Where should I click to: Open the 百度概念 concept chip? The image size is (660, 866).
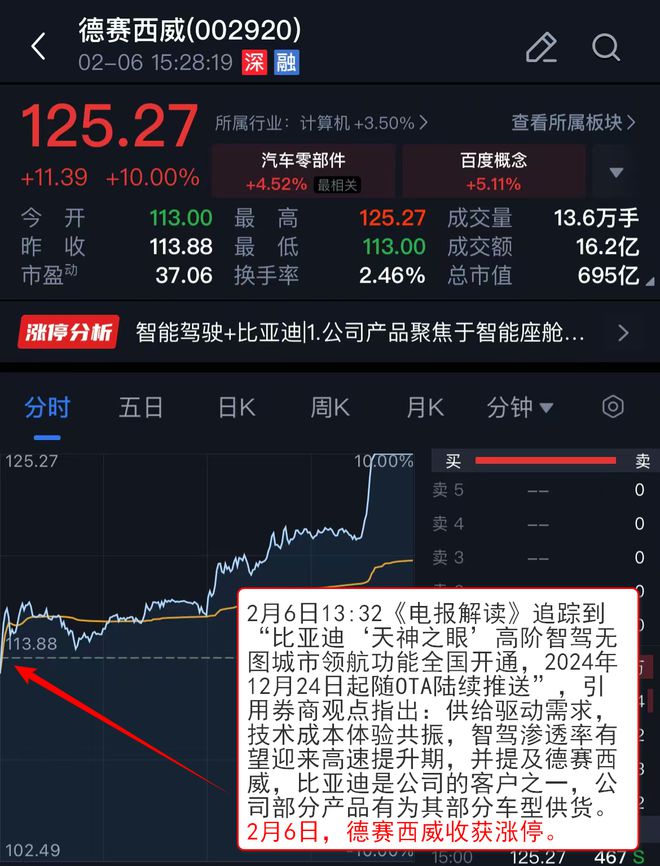(493, 171)
